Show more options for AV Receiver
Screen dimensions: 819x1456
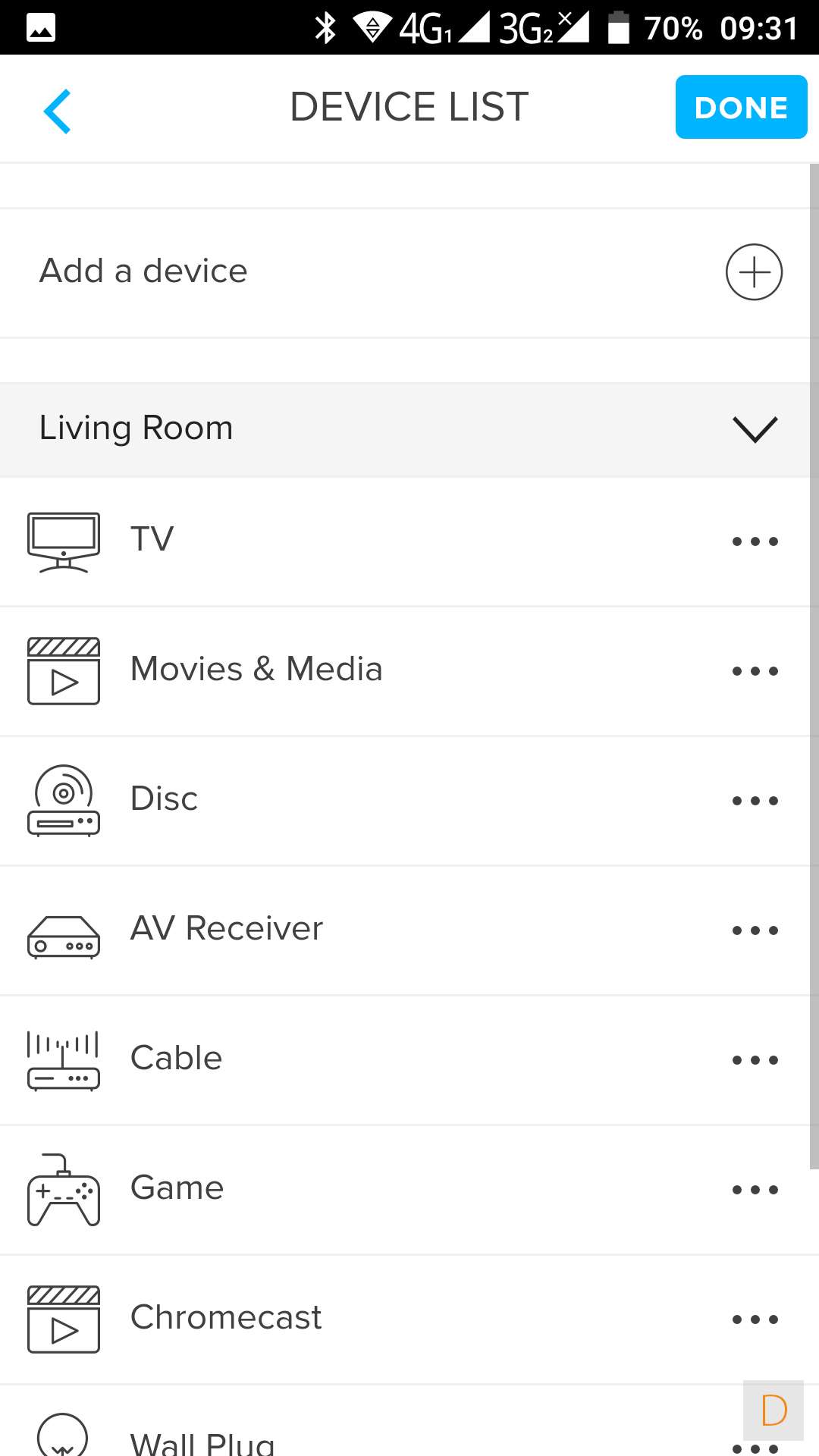pyautogui.click(x=755, y=930)
